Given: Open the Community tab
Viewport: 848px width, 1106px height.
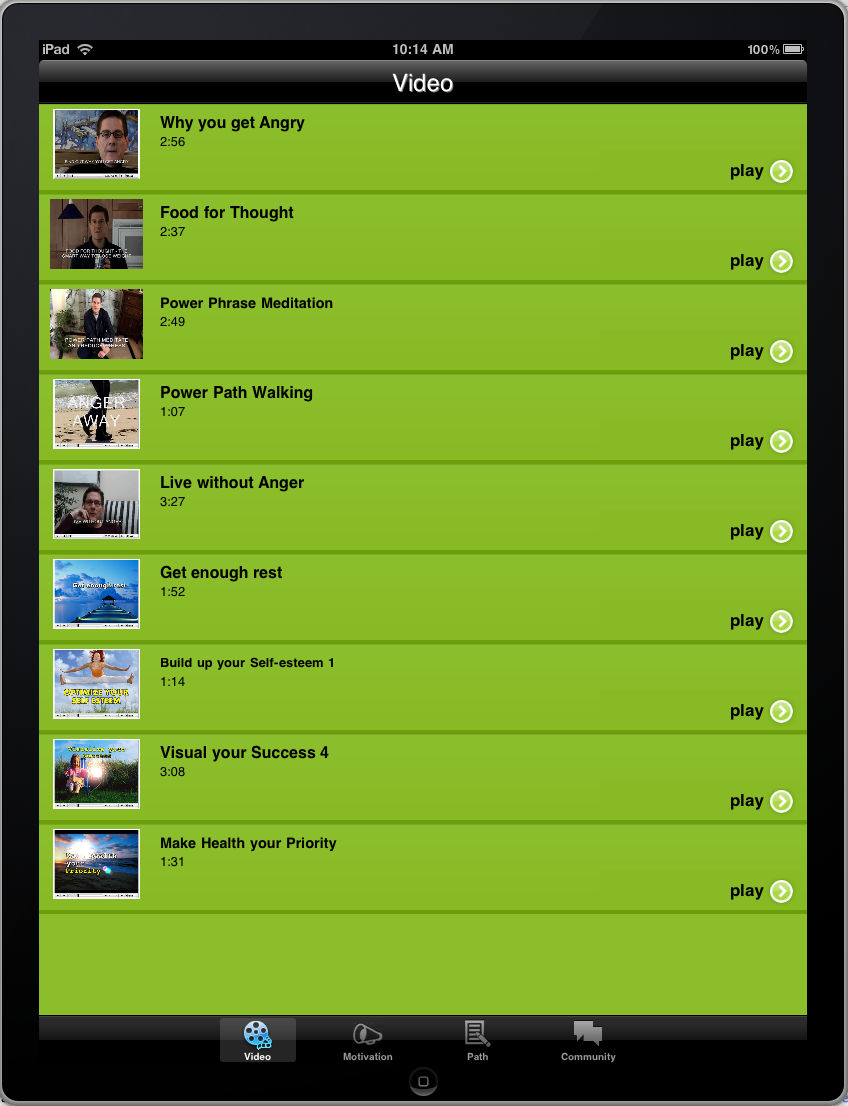Looking at the screenshot, I should (x=588, y=1040).
